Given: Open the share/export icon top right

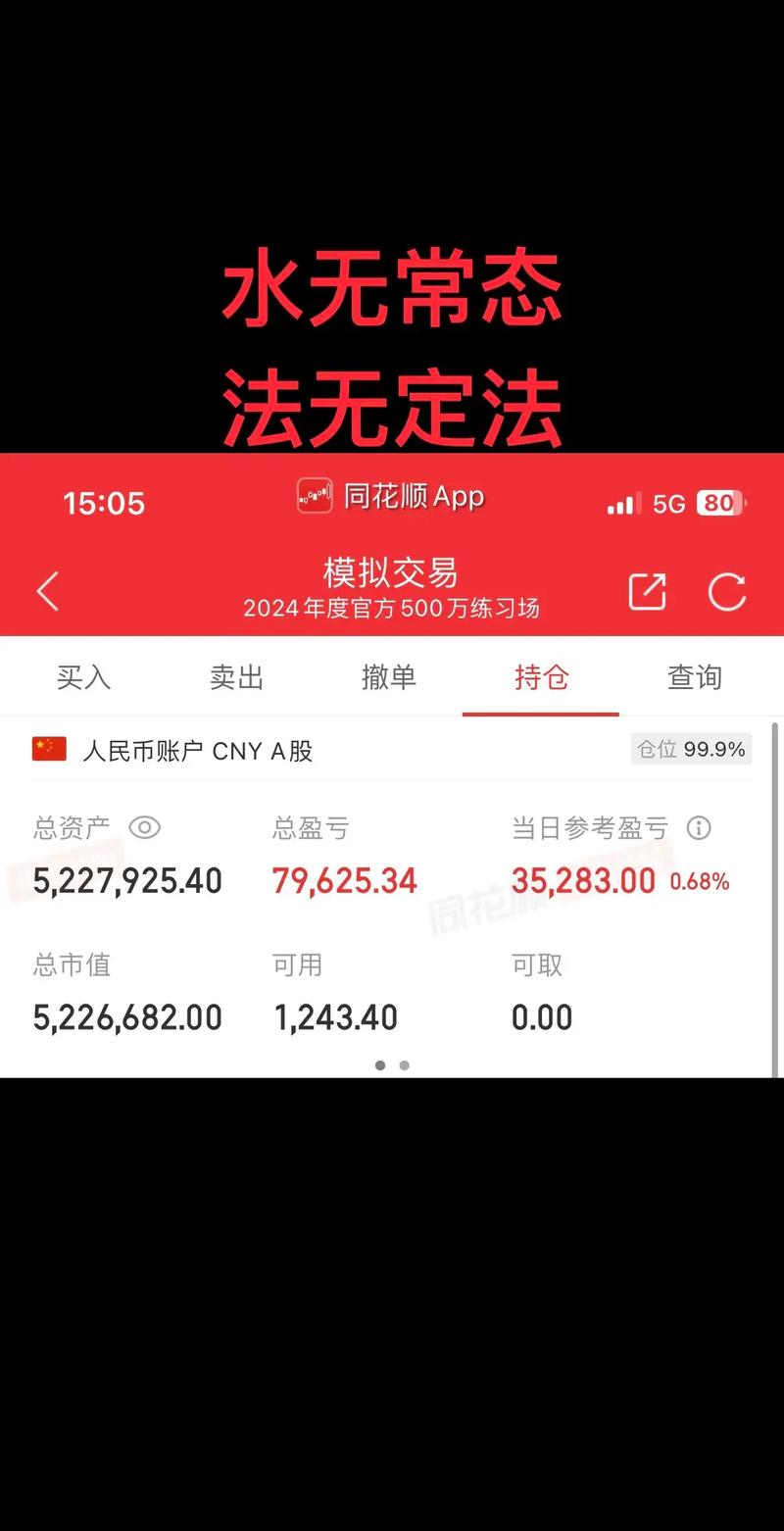Looking at the screenshot, I should [x=647, y=590].
